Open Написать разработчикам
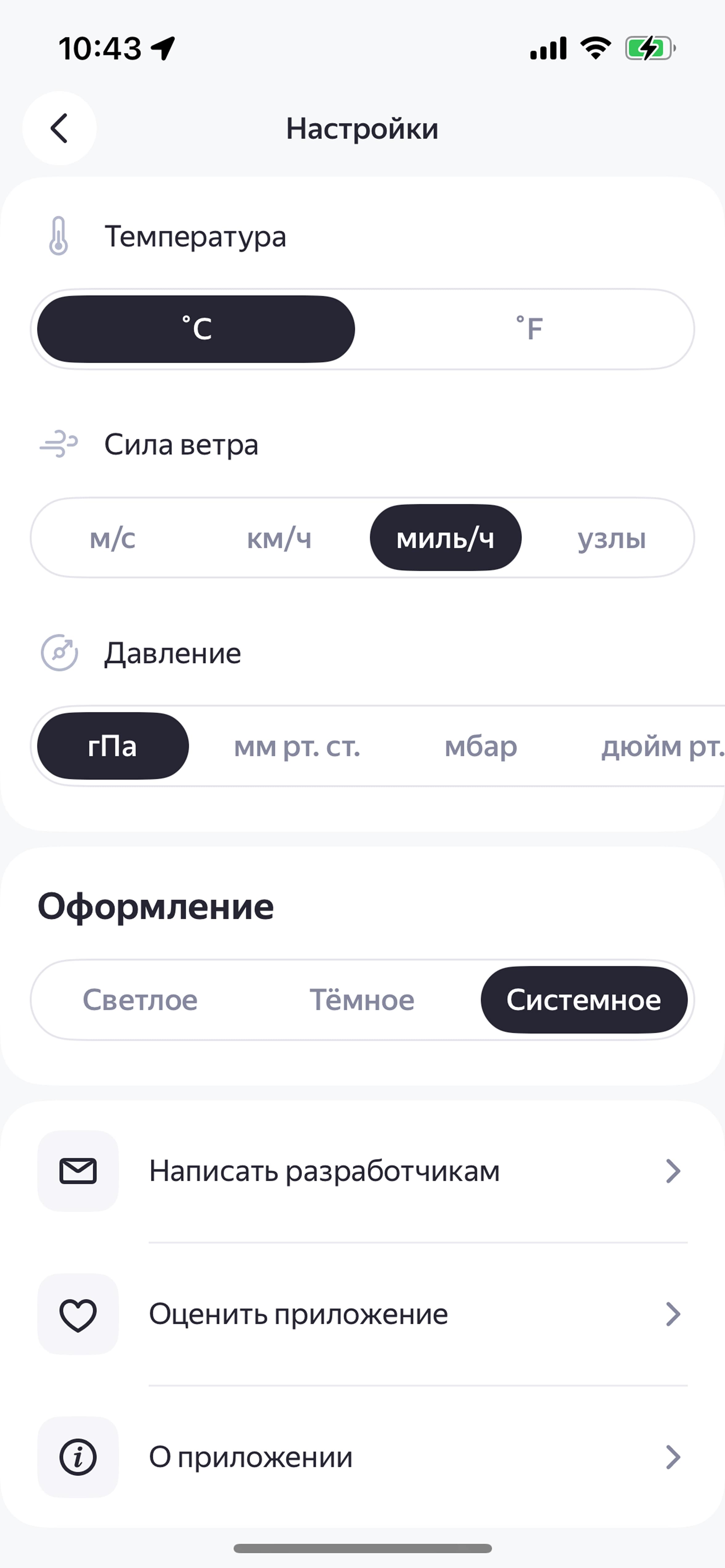This screenshot has width=725, height=1568. (362, 1171)
